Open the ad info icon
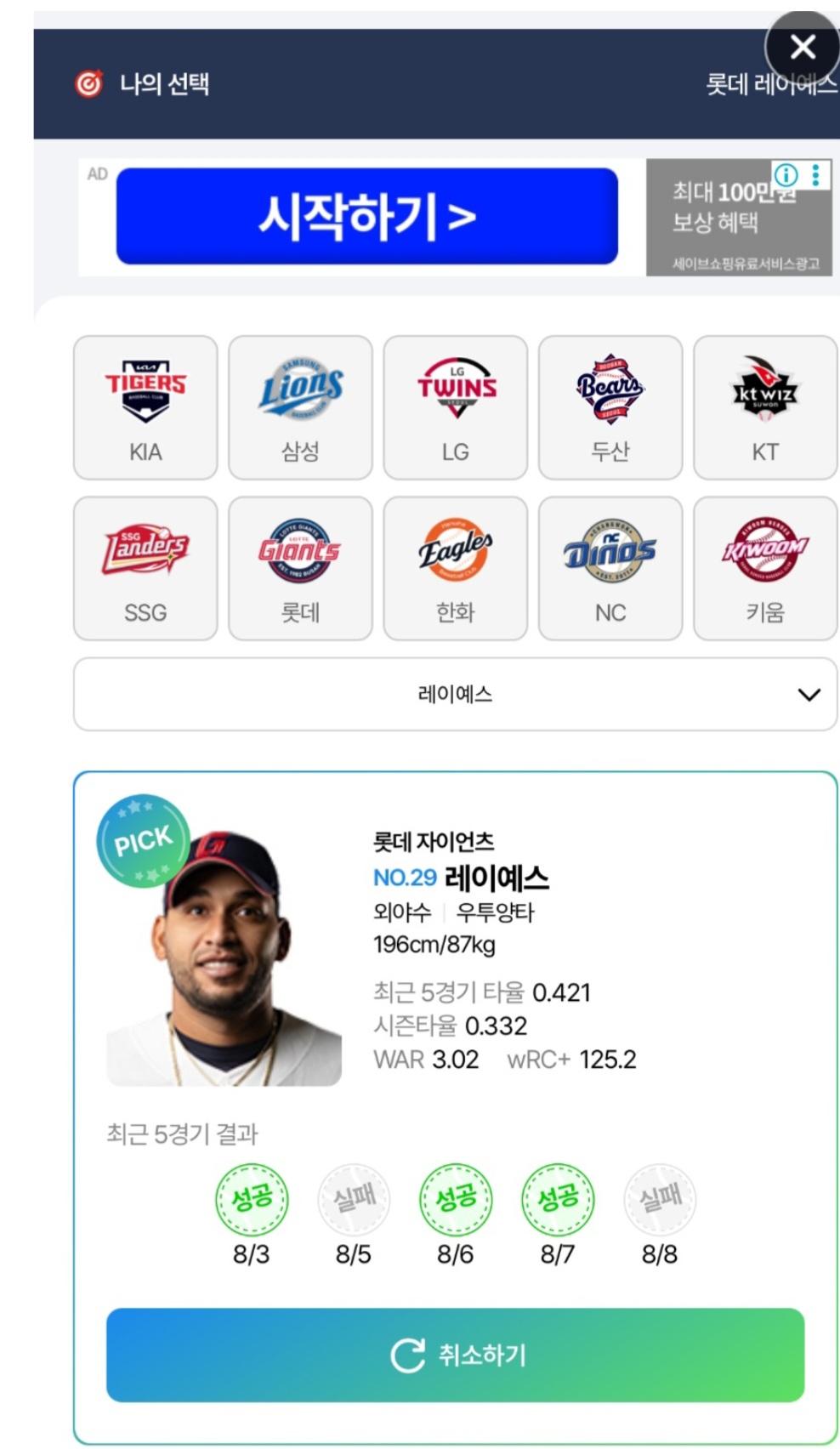The height and width of the screenshot is (1449, 840). (786, 175)
